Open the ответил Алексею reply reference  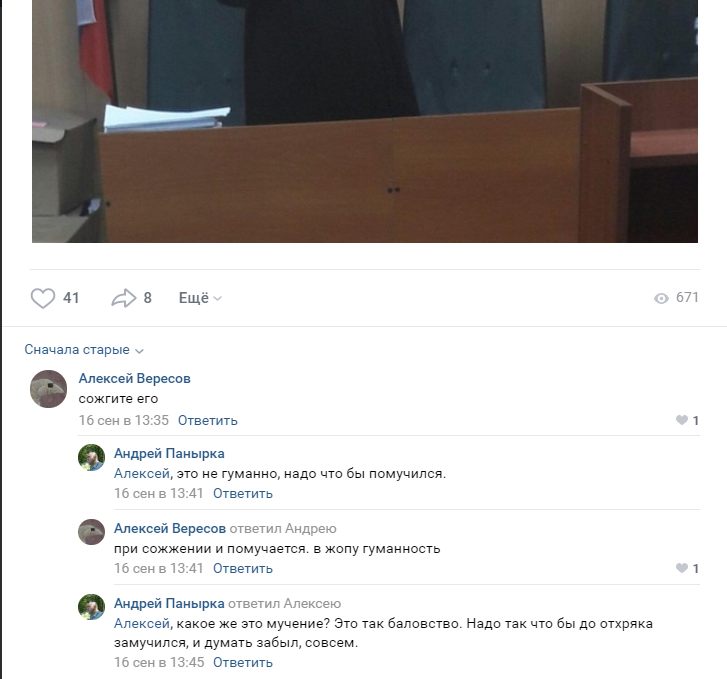284,603
